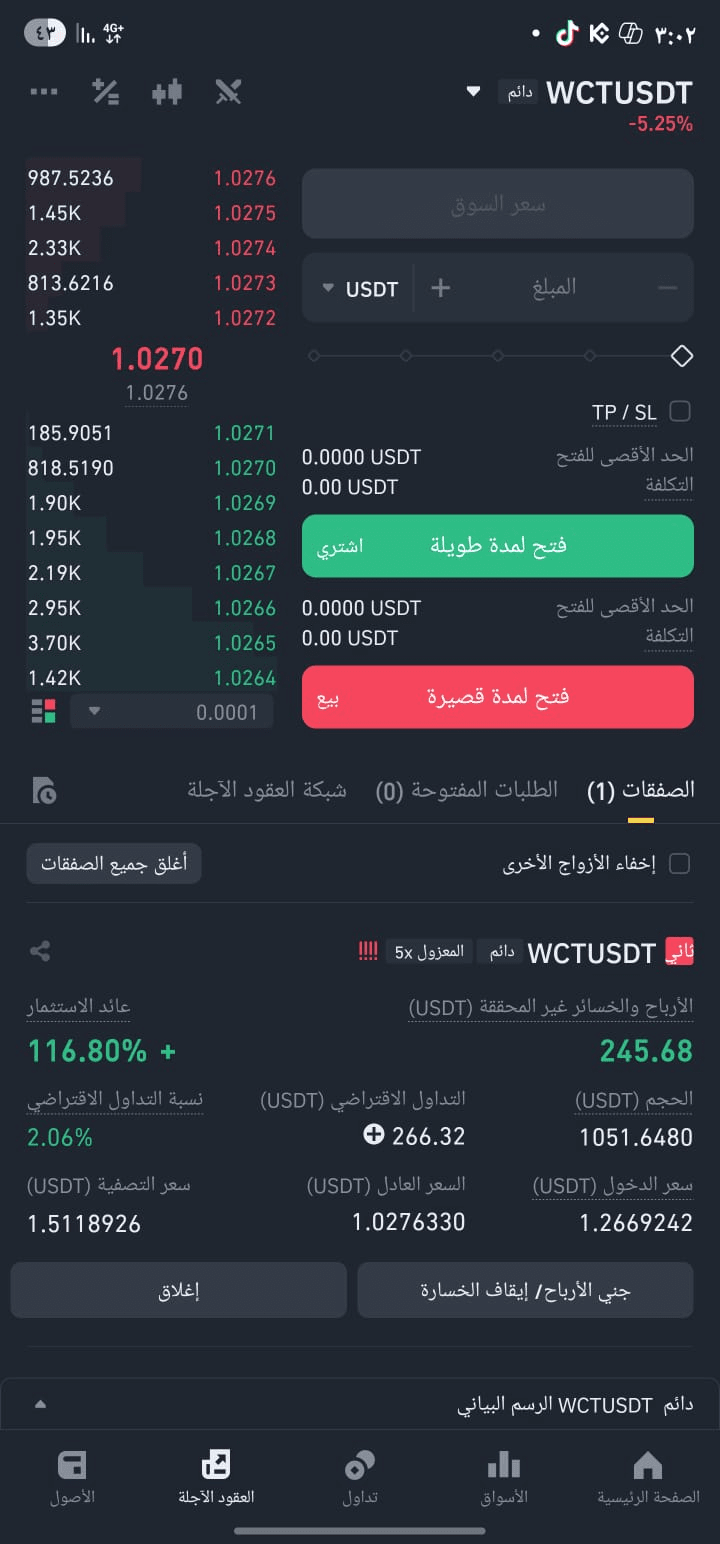Open the profit calculator icon

point(105,92)
